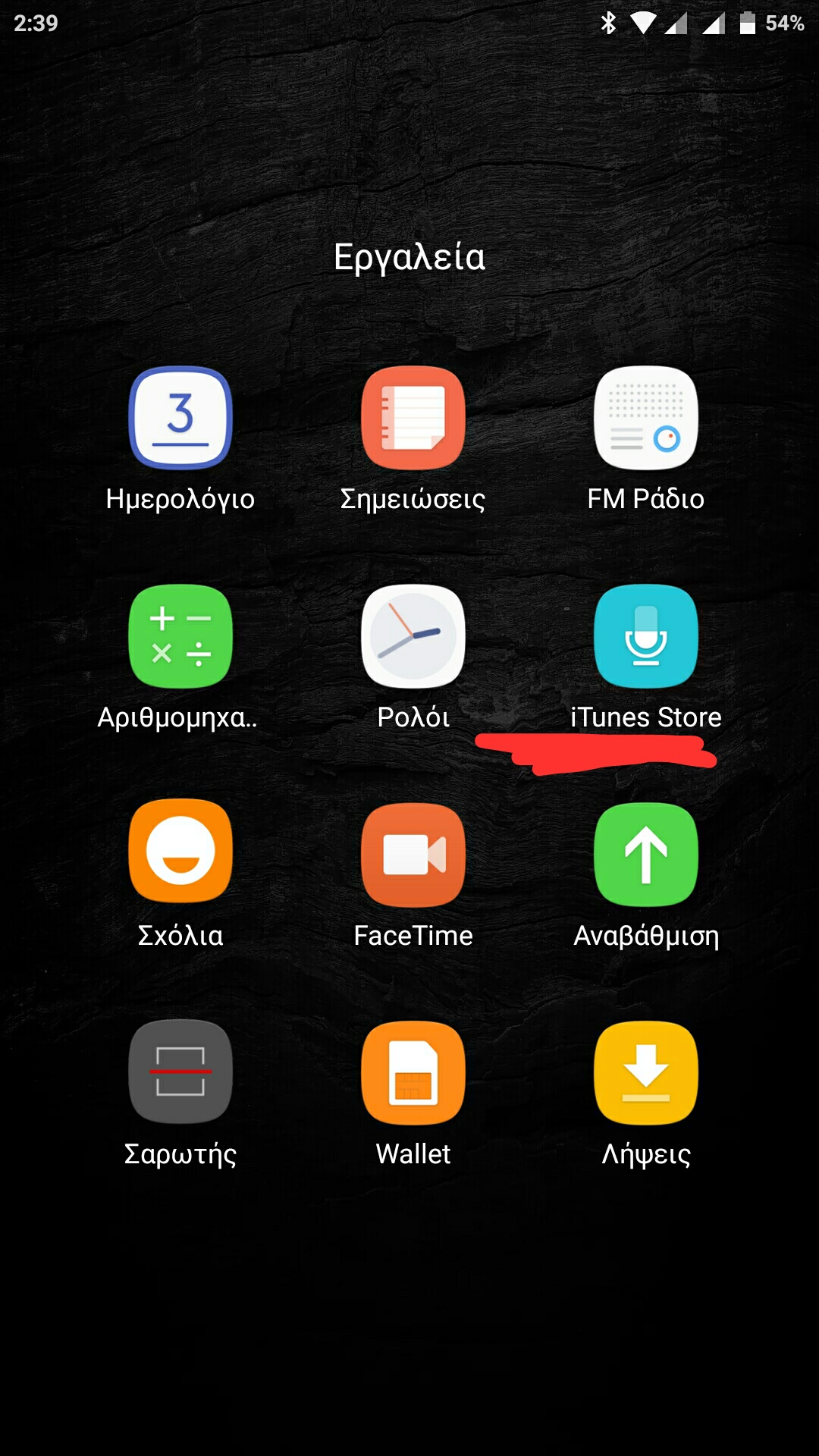Open the Ρολόι clock app
Viewport: 819px width, 1456px height.
(413, 636)
